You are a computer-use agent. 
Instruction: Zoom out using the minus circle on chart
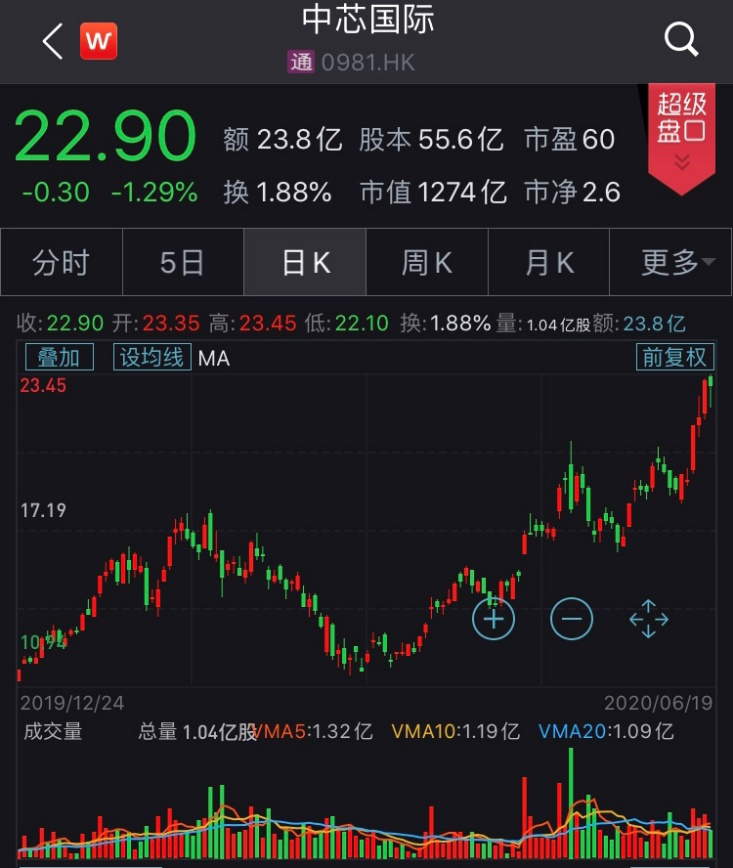click(x=570, y=618)
